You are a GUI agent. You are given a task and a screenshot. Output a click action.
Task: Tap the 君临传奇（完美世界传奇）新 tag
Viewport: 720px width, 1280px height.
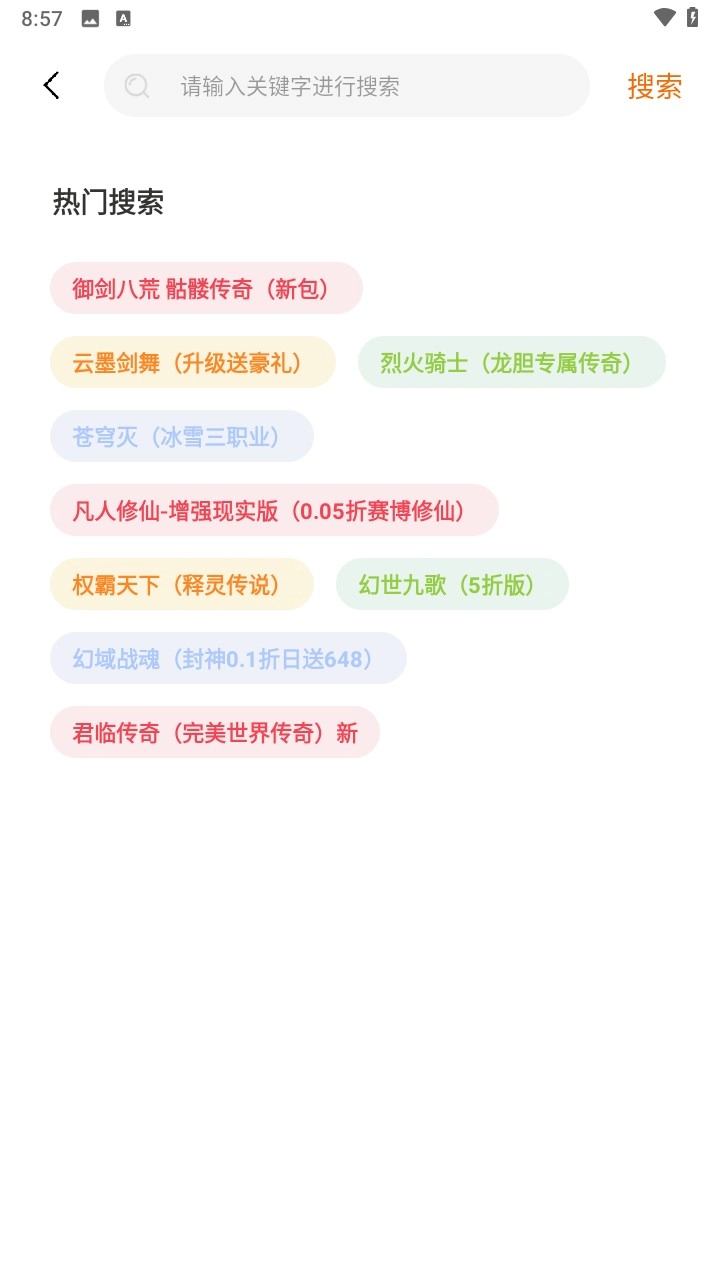pos(214,732)
